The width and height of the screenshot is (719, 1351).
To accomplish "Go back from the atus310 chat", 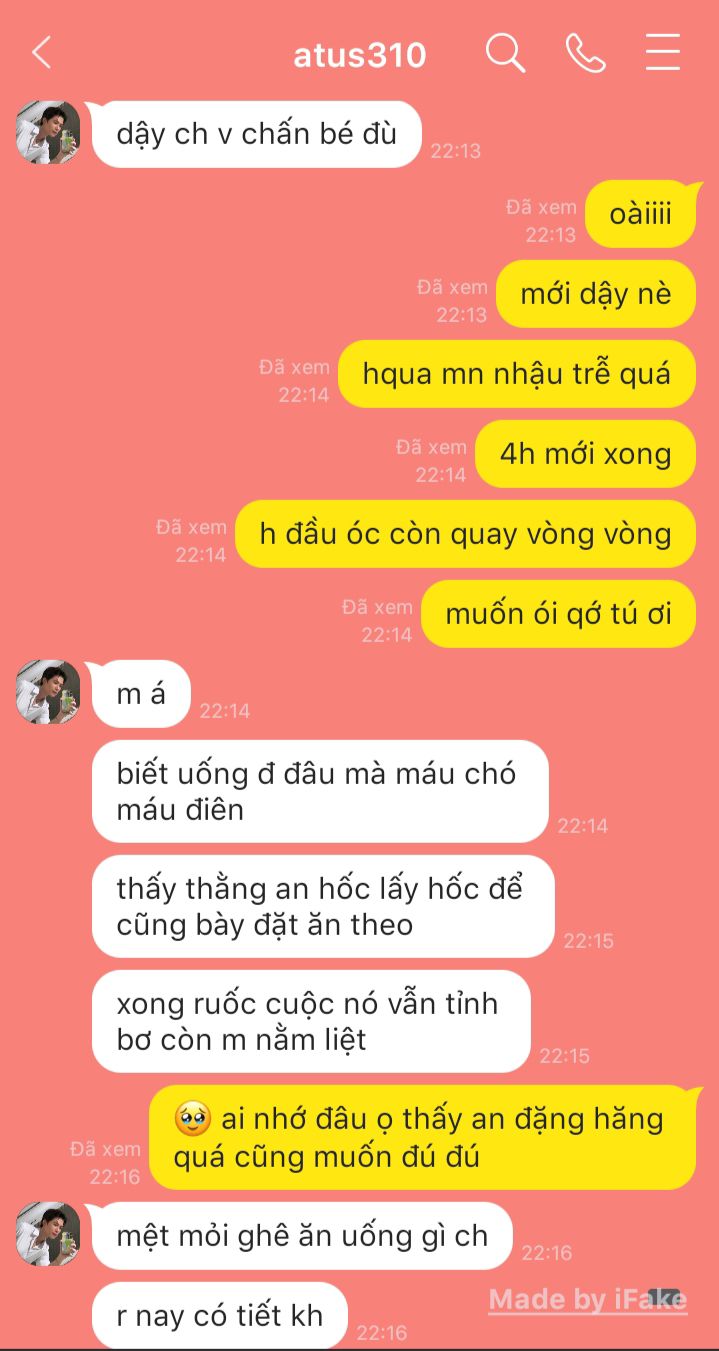I will [x=41, y=53].
